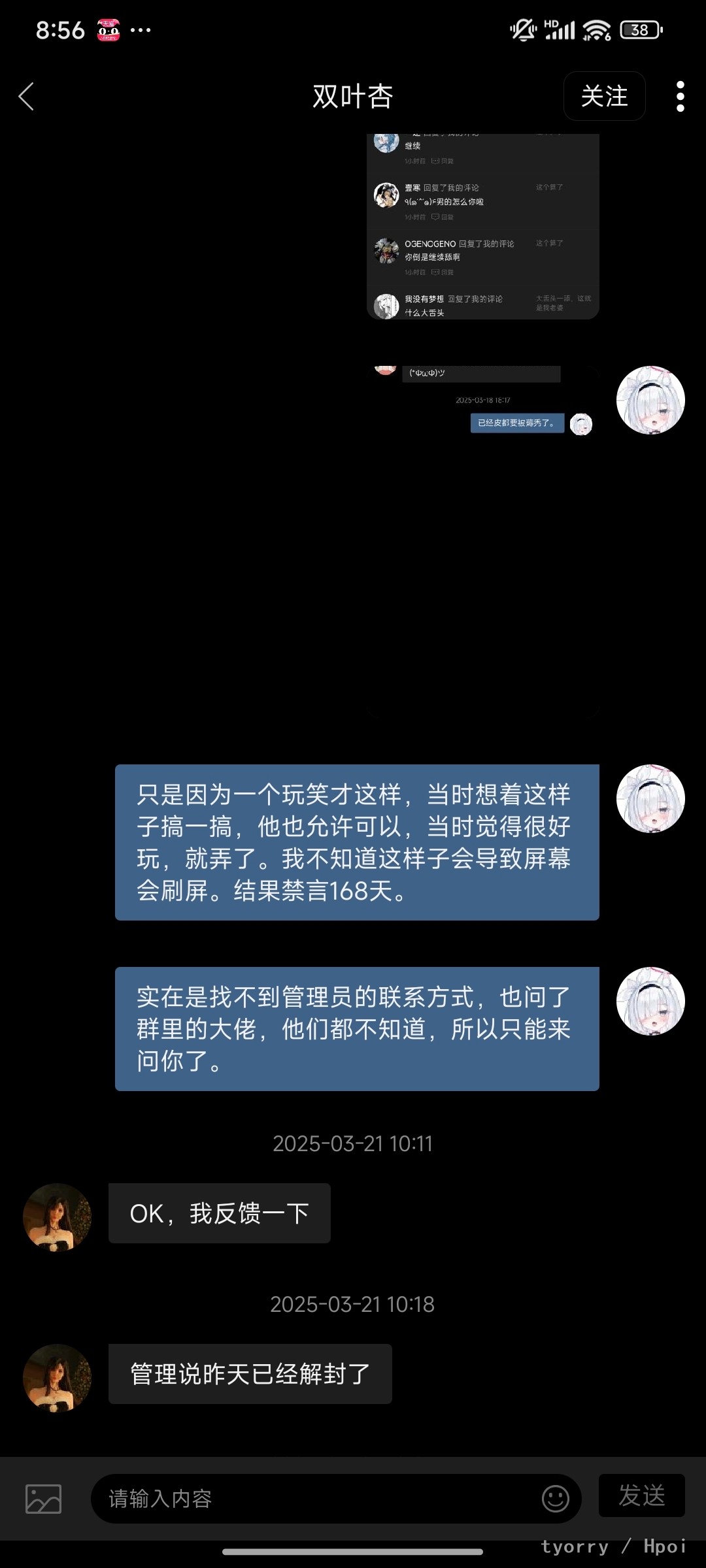Open the avatar beside 管理说昨天已经解封了
706x1568 pixels.
point(57,1378)
